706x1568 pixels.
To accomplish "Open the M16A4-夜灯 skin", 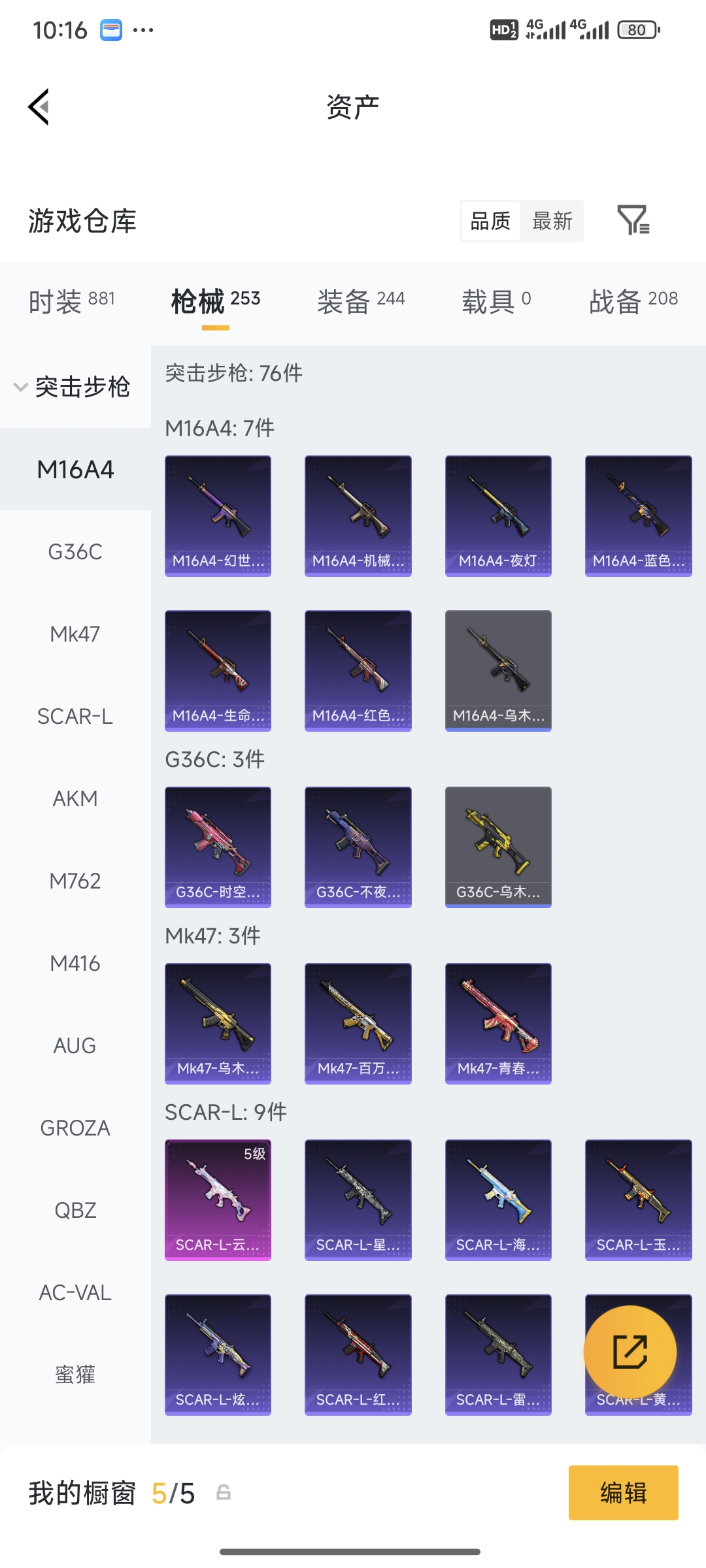I will pos(498,516).
